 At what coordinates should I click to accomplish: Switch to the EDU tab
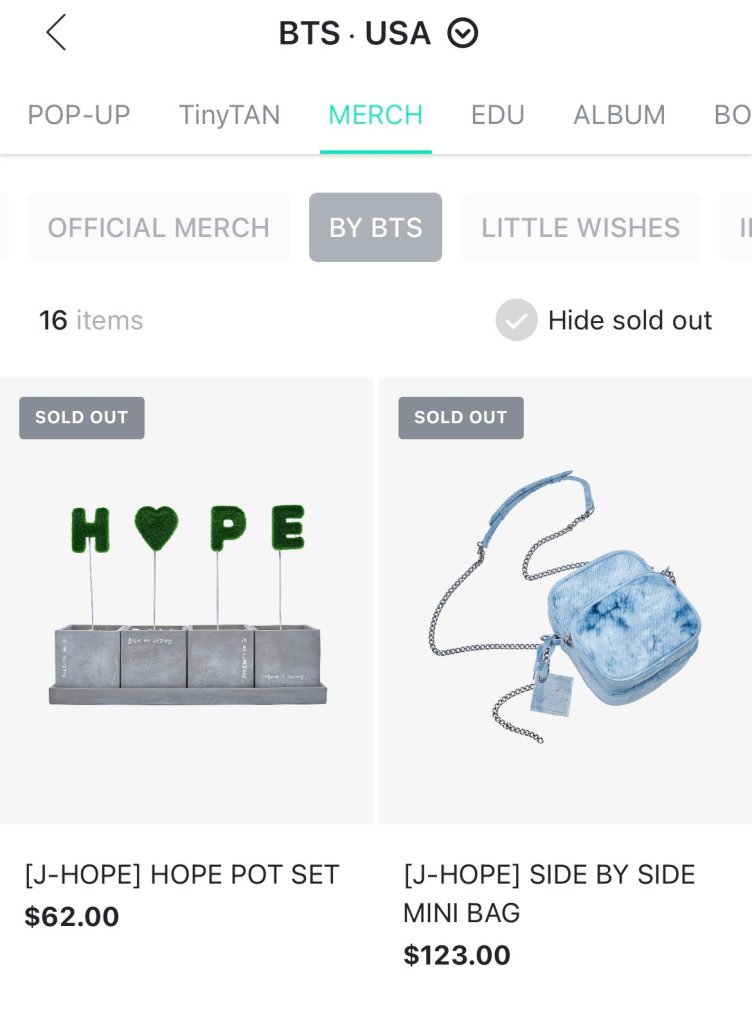tap(498, 115)
